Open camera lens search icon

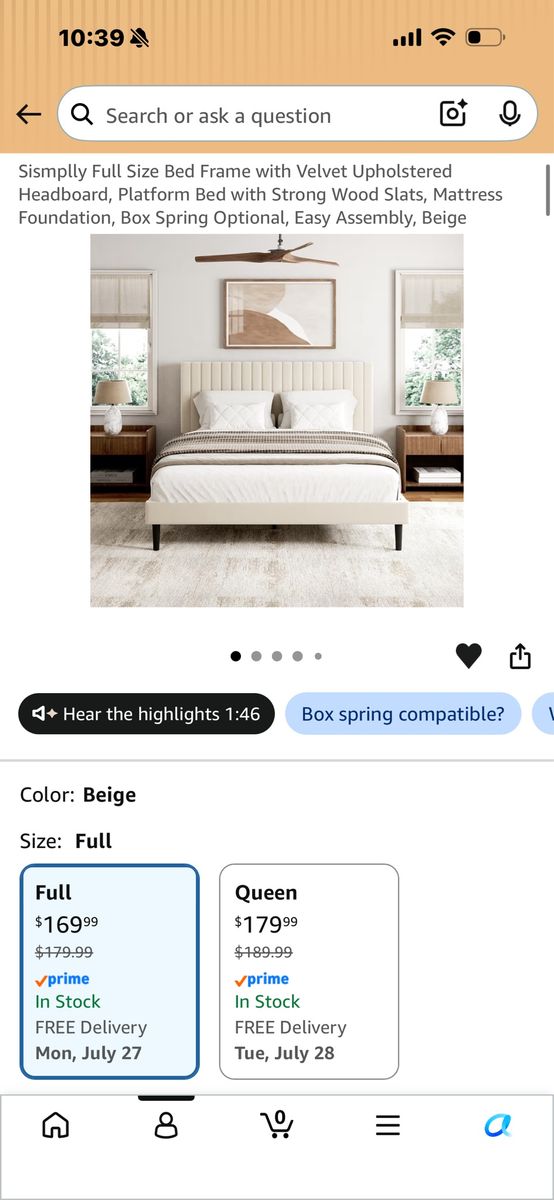click(x=453, y=114)
